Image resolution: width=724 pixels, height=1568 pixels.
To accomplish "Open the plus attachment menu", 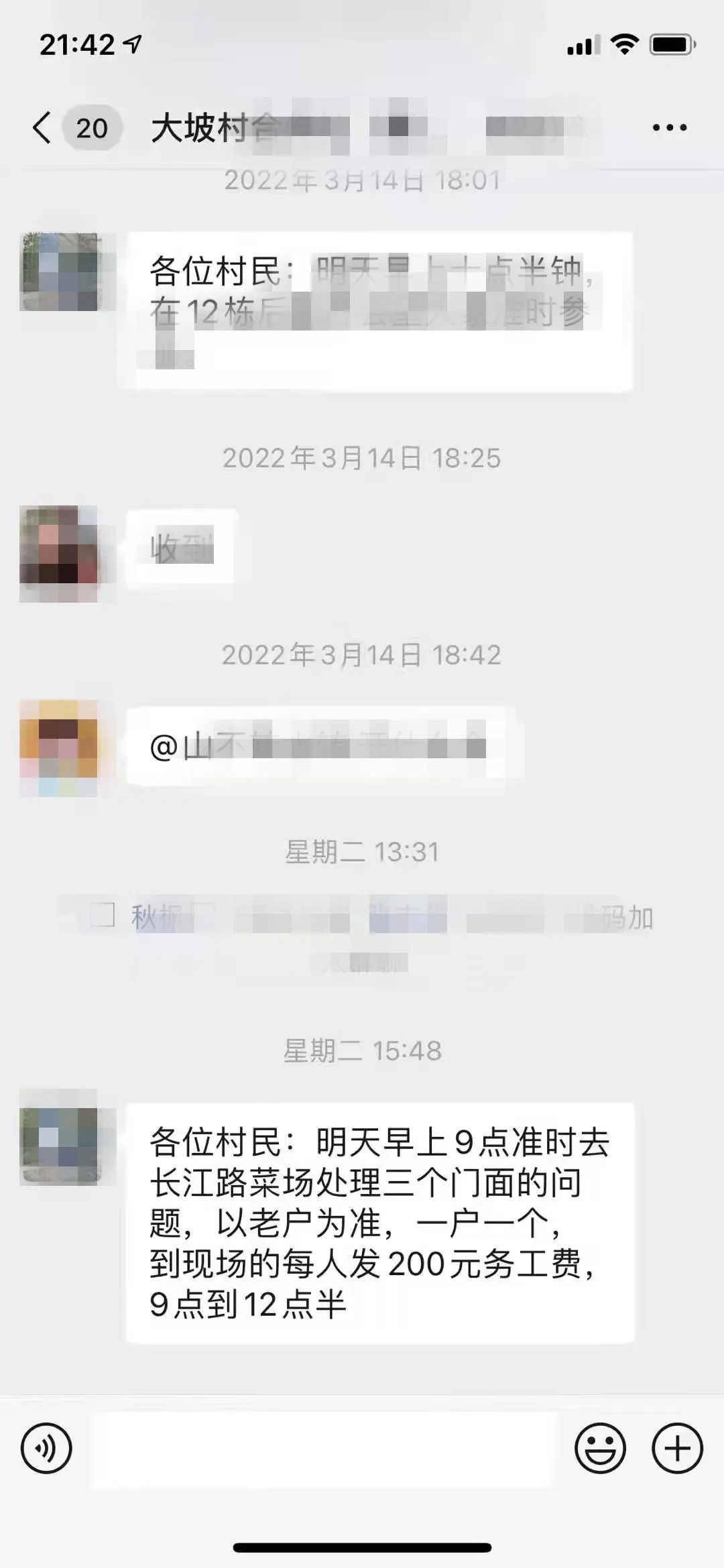I will pyautogui.click(x=677, y=1448).
